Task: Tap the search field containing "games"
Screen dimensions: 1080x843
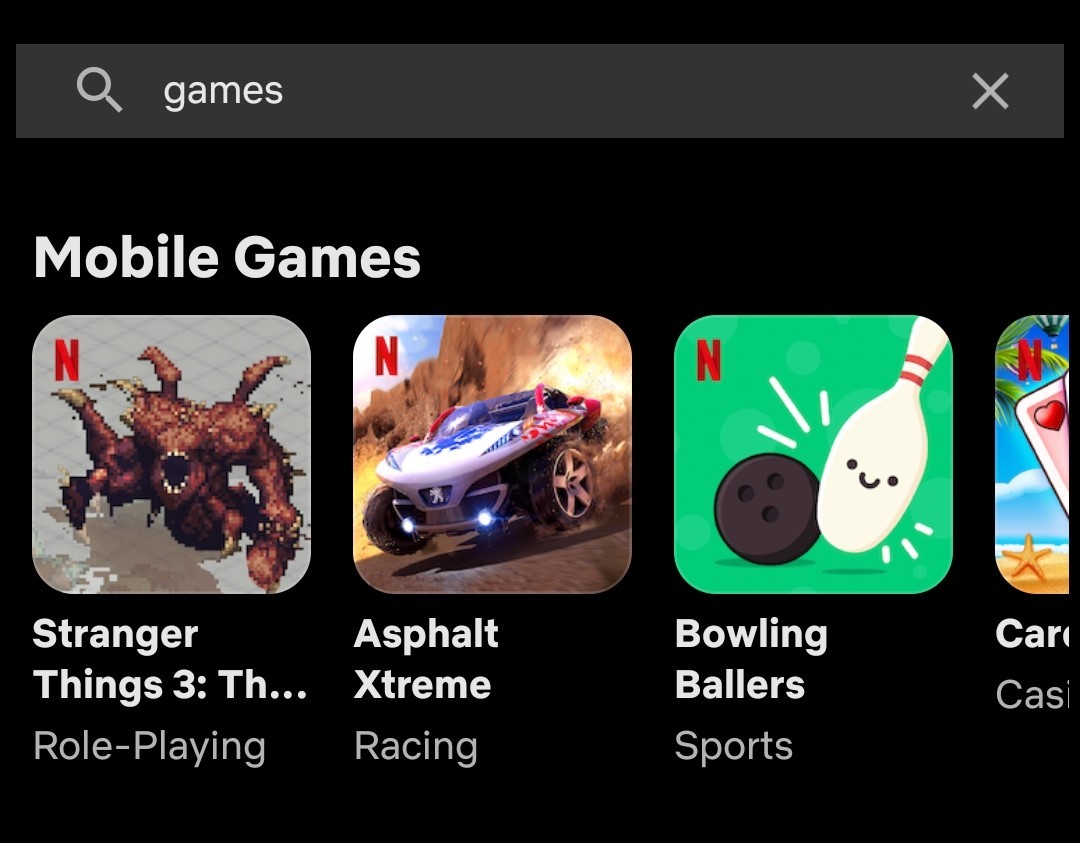Action: click(x=520, y=91)
